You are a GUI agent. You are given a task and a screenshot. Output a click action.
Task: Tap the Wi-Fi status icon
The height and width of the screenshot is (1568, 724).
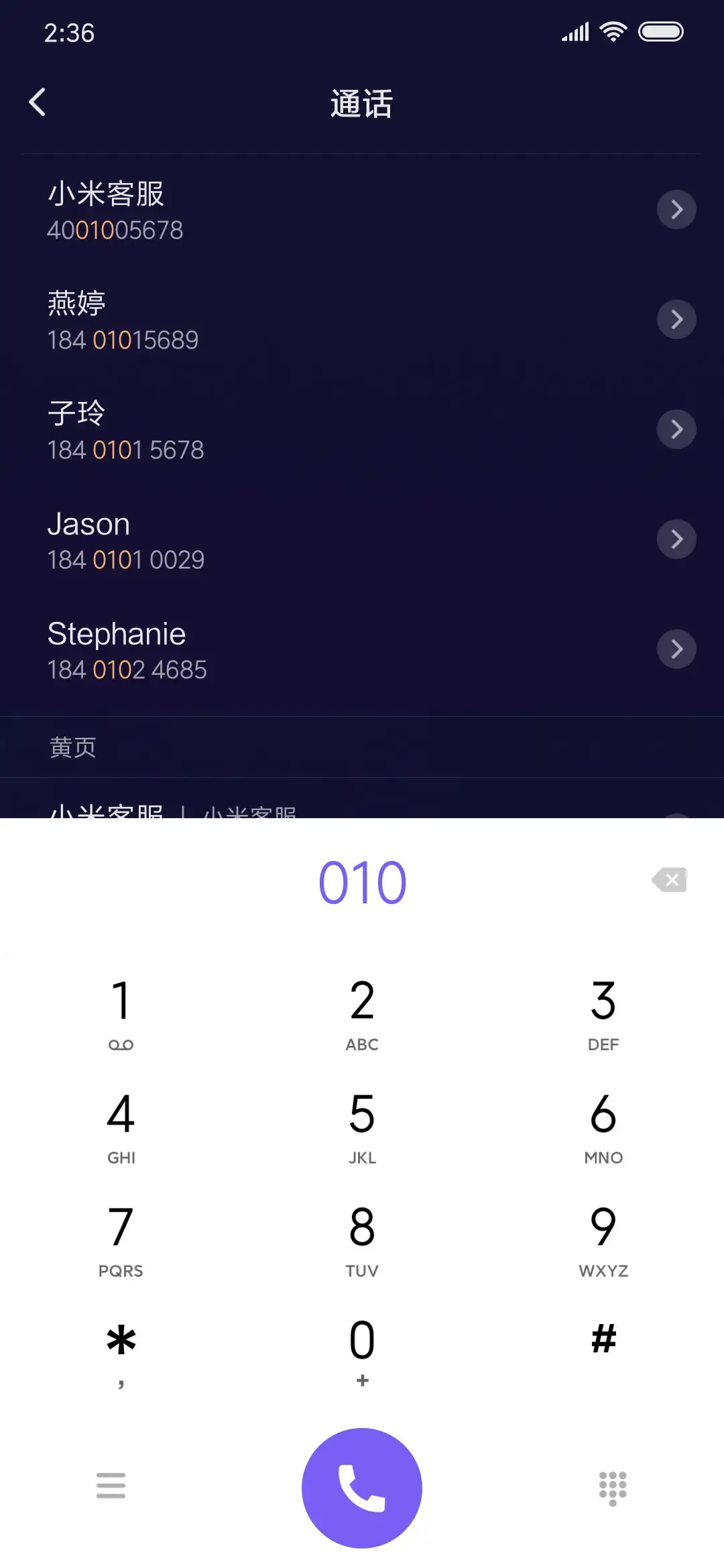612,30
